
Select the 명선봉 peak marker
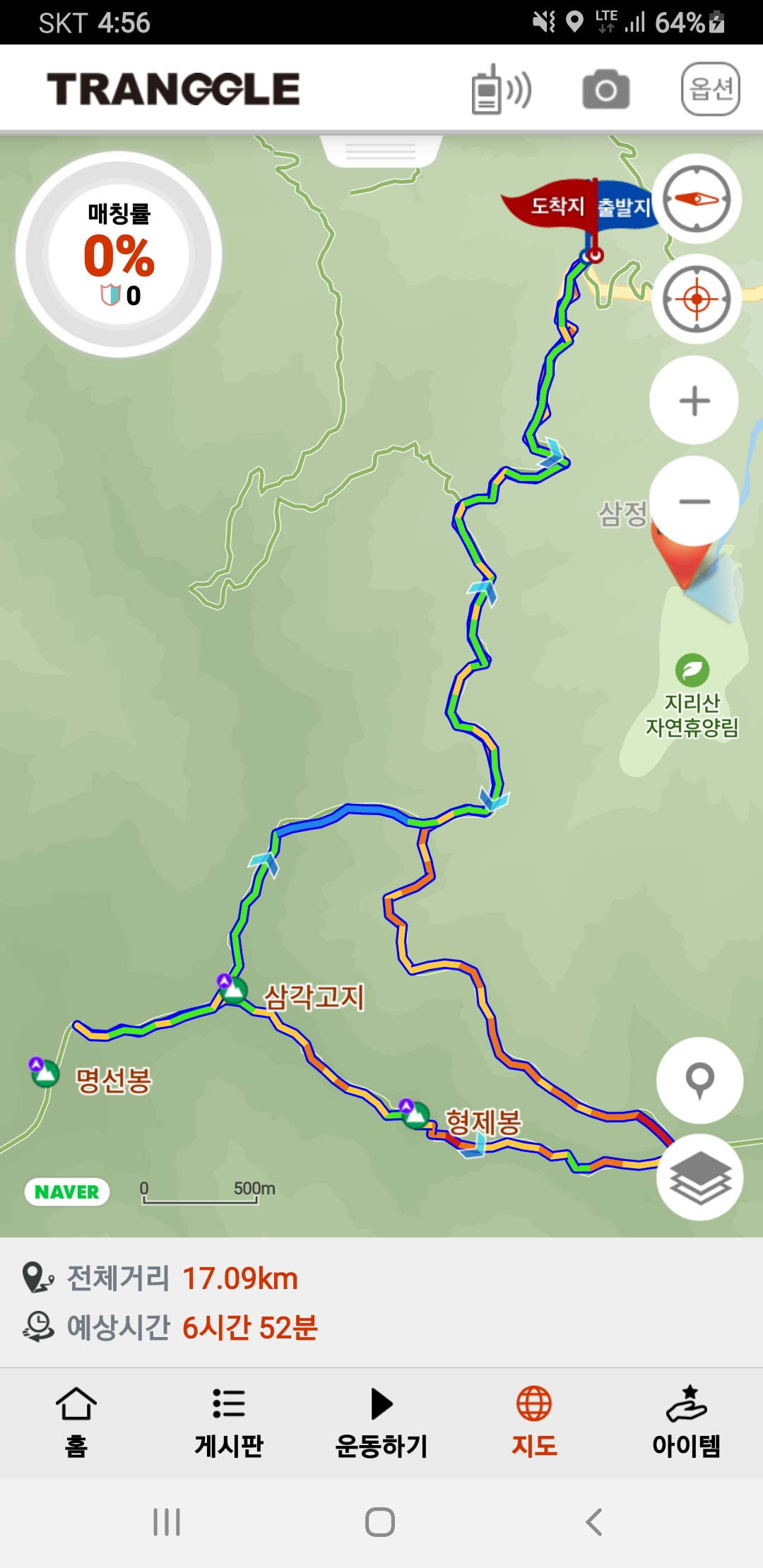point(45,1073)
